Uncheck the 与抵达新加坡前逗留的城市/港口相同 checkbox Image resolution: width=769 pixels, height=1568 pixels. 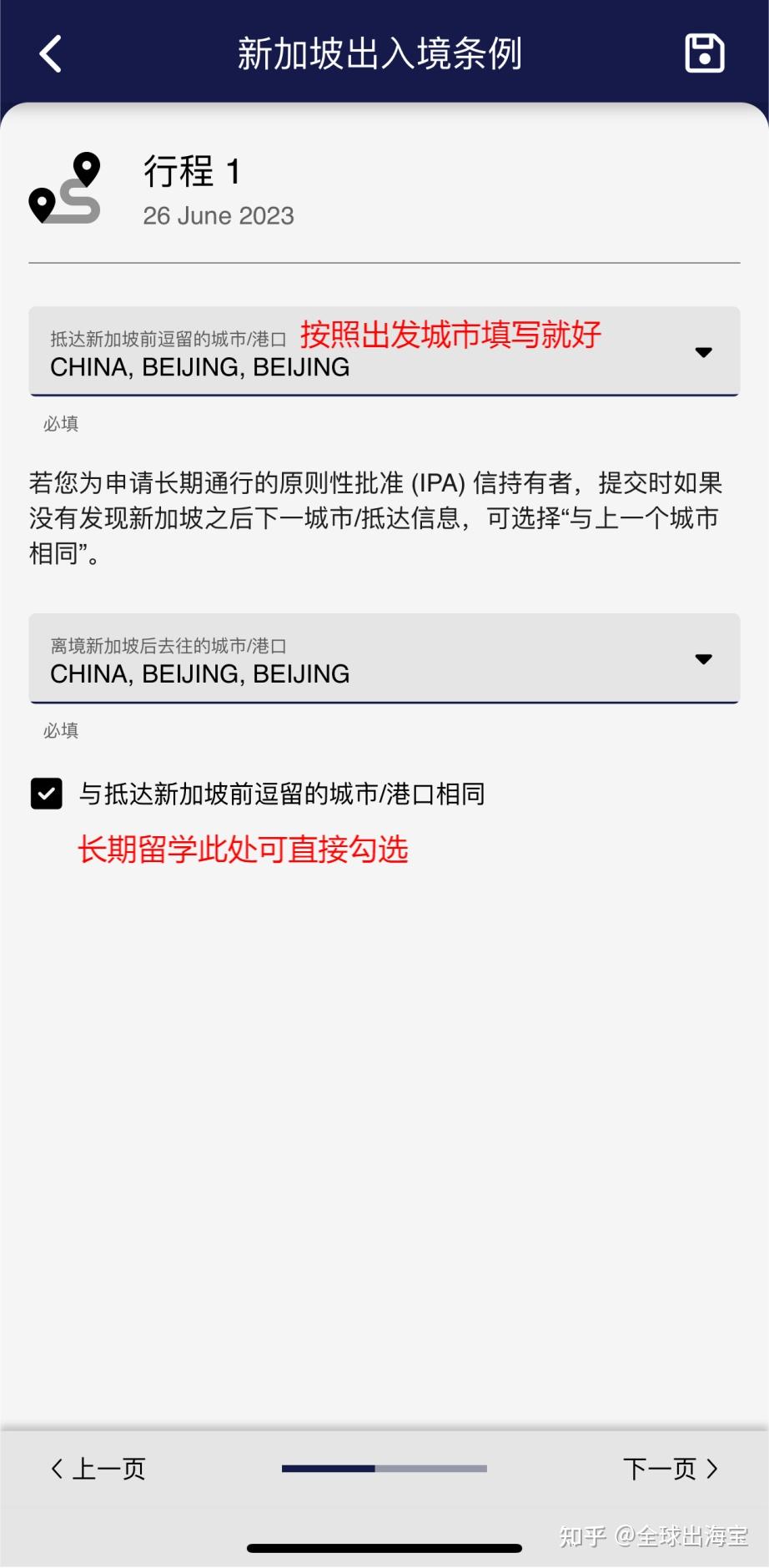pyautogui.click(x=47, y=794)
